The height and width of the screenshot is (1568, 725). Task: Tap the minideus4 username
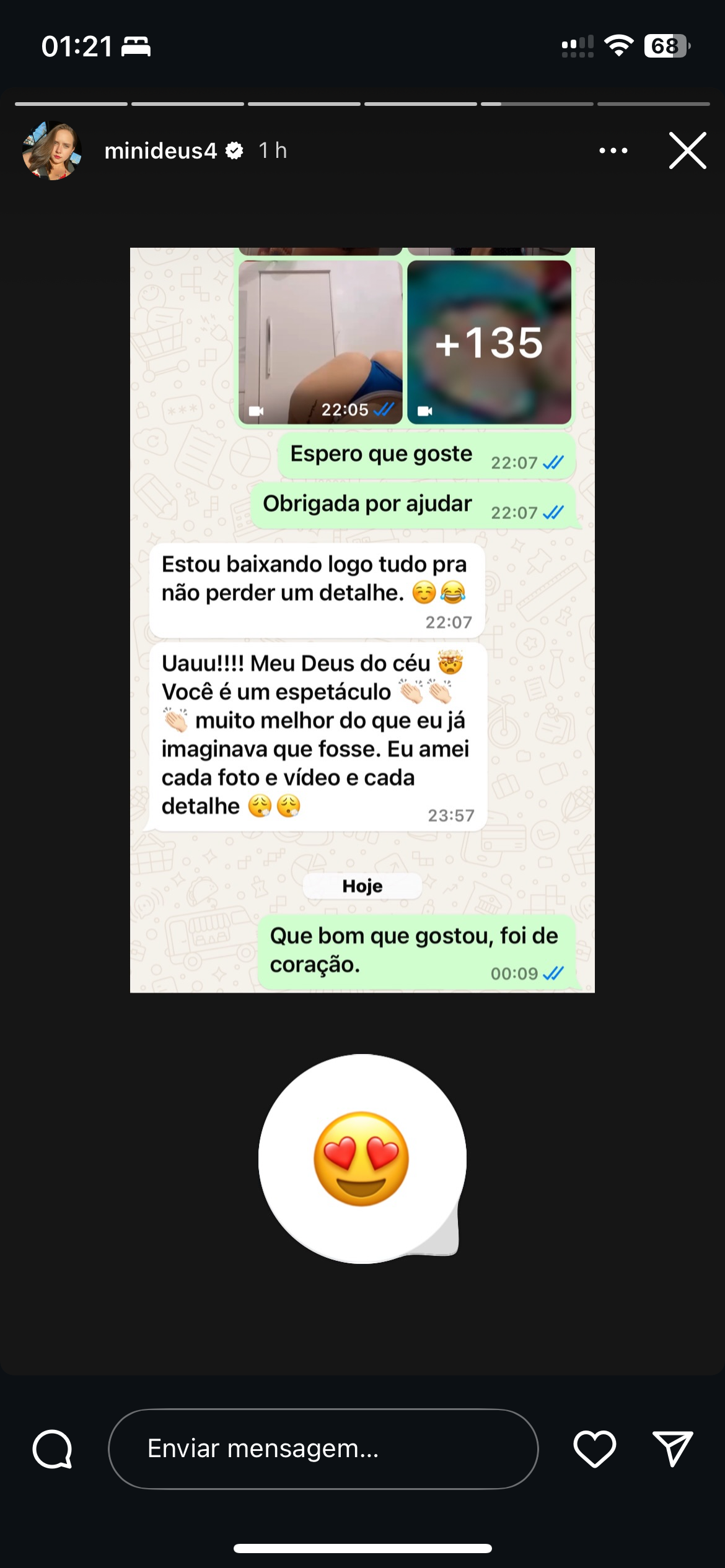pyautogui.click(x=160, y=150)
